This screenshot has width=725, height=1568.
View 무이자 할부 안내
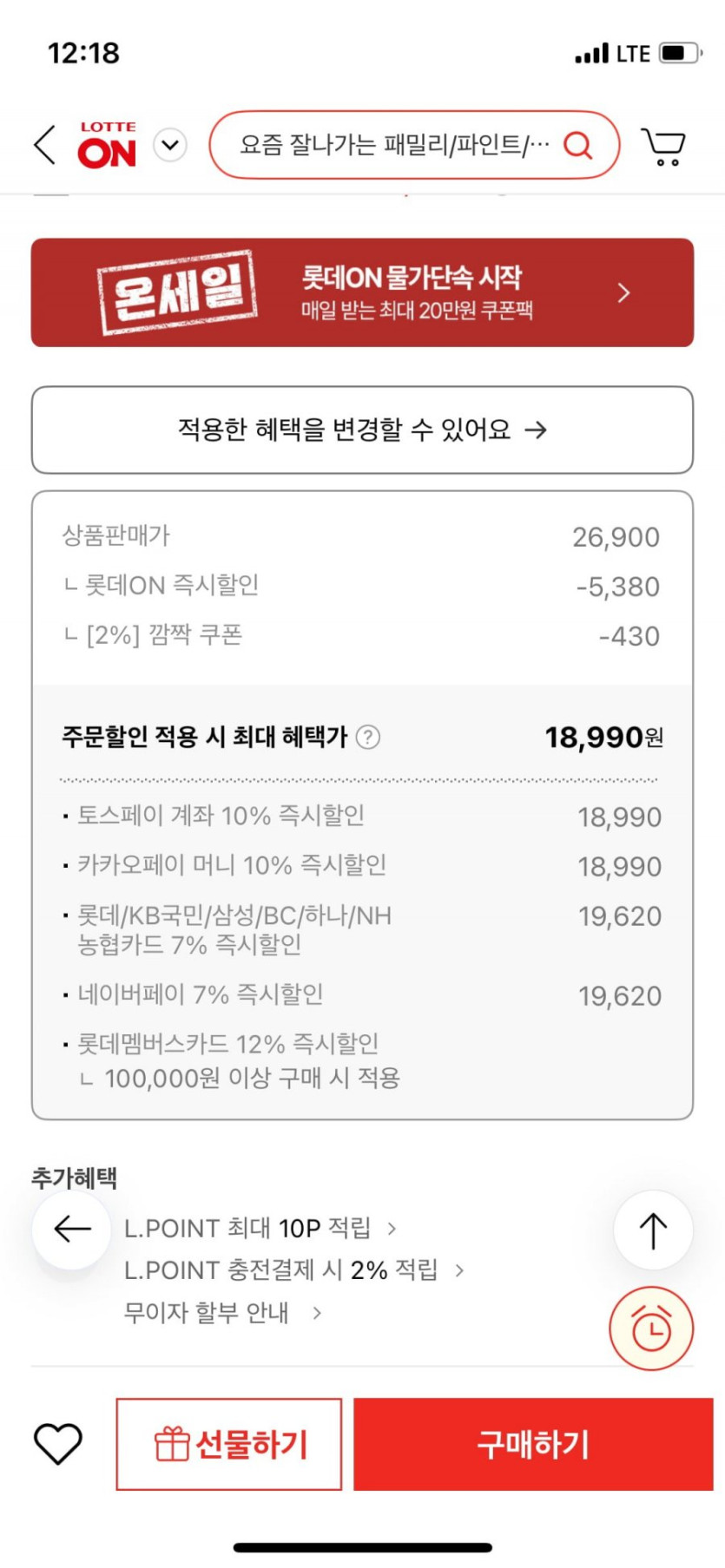223,1313
